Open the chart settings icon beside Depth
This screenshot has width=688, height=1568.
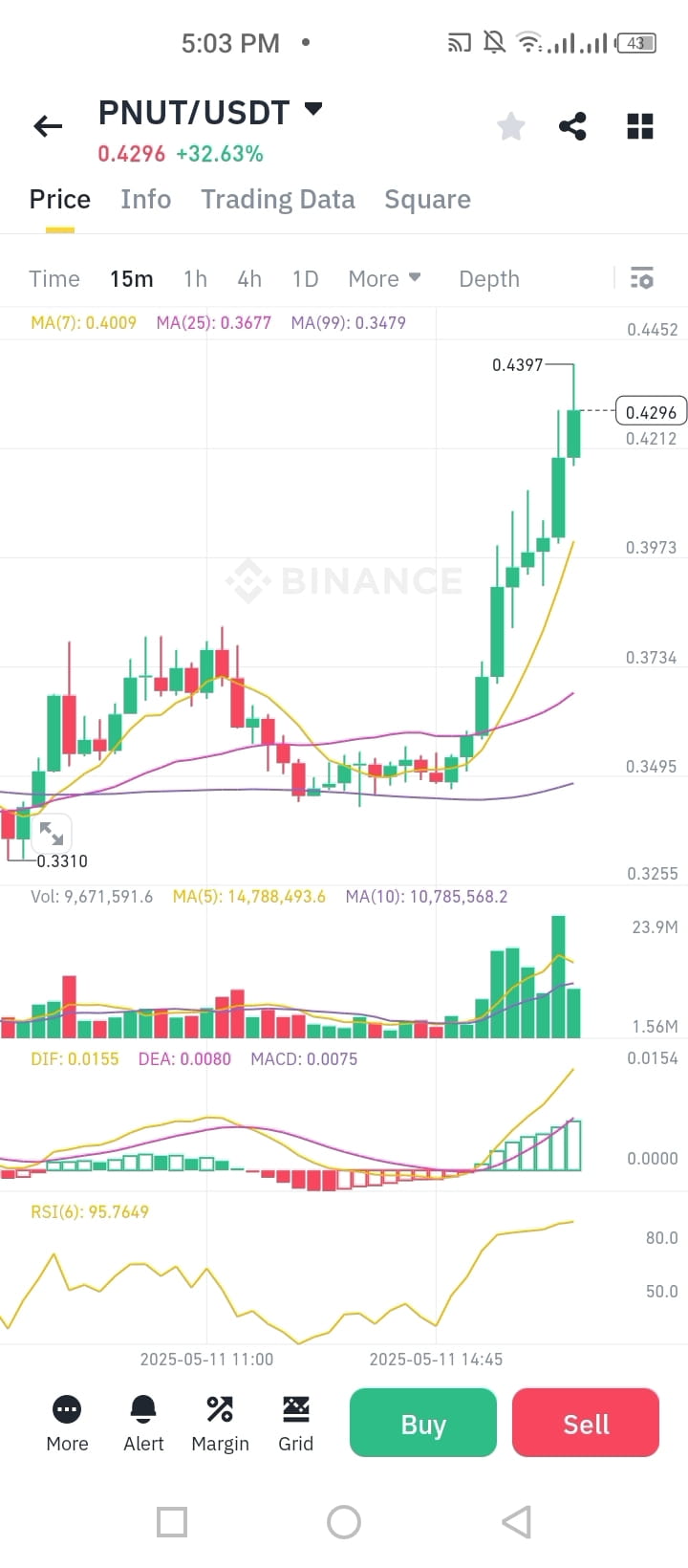[x=642, y=278]
